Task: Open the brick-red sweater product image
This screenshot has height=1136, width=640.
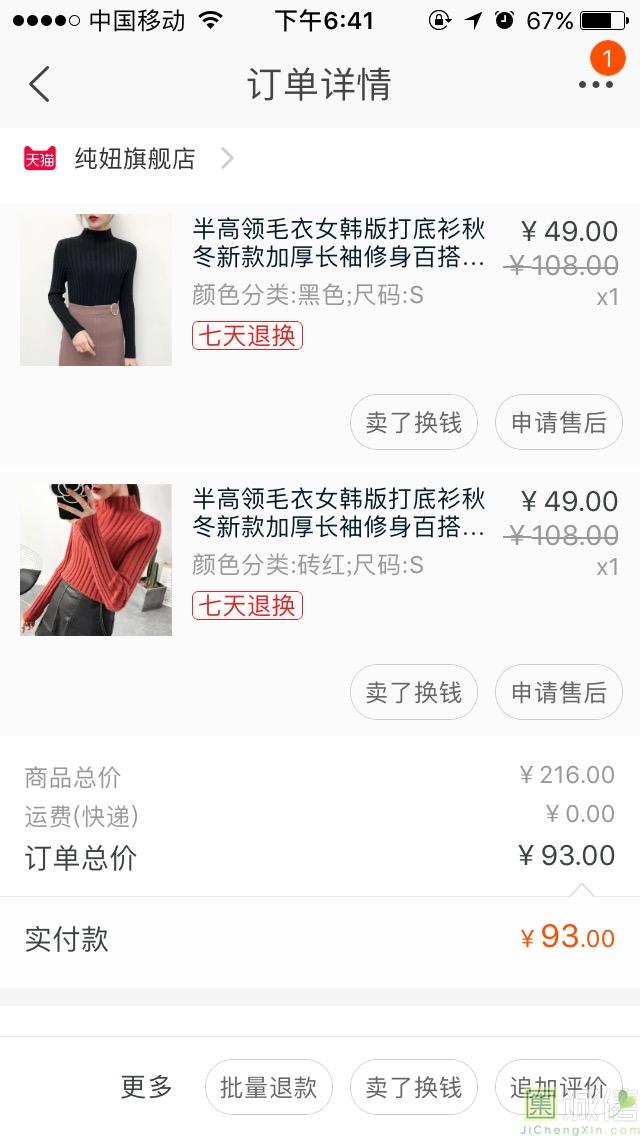Action: tap(96, 560)
